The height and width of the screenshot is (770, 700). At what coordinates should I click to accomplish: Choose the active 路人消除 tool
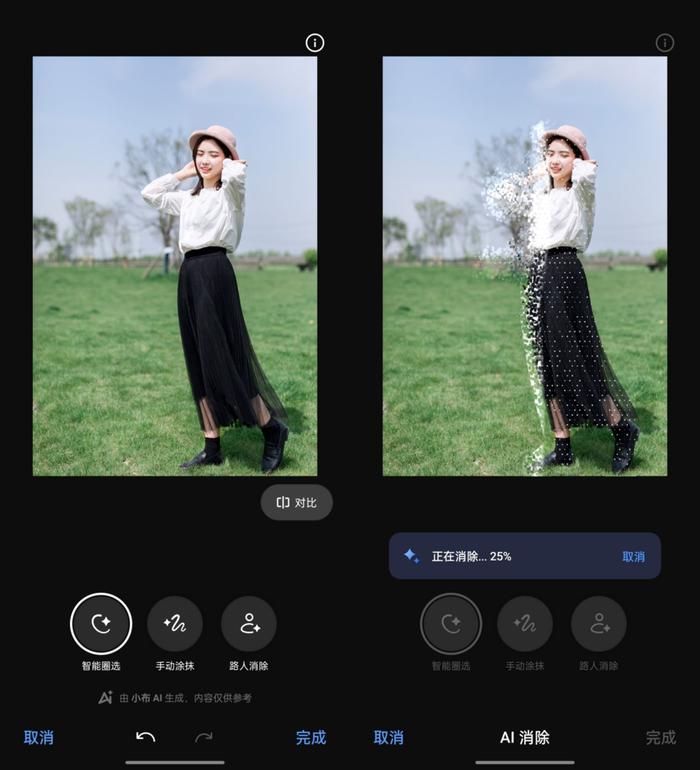pyautogui.click(x=249, y=624)
